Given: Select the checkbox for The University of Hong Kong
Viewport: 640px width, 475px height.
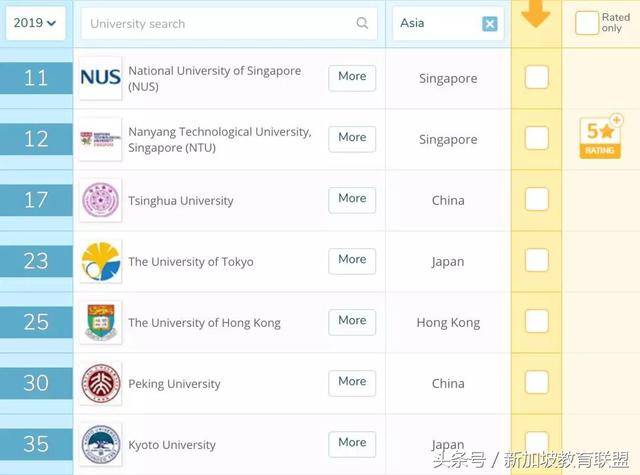Looking at the screenshot, I should 536,321.
